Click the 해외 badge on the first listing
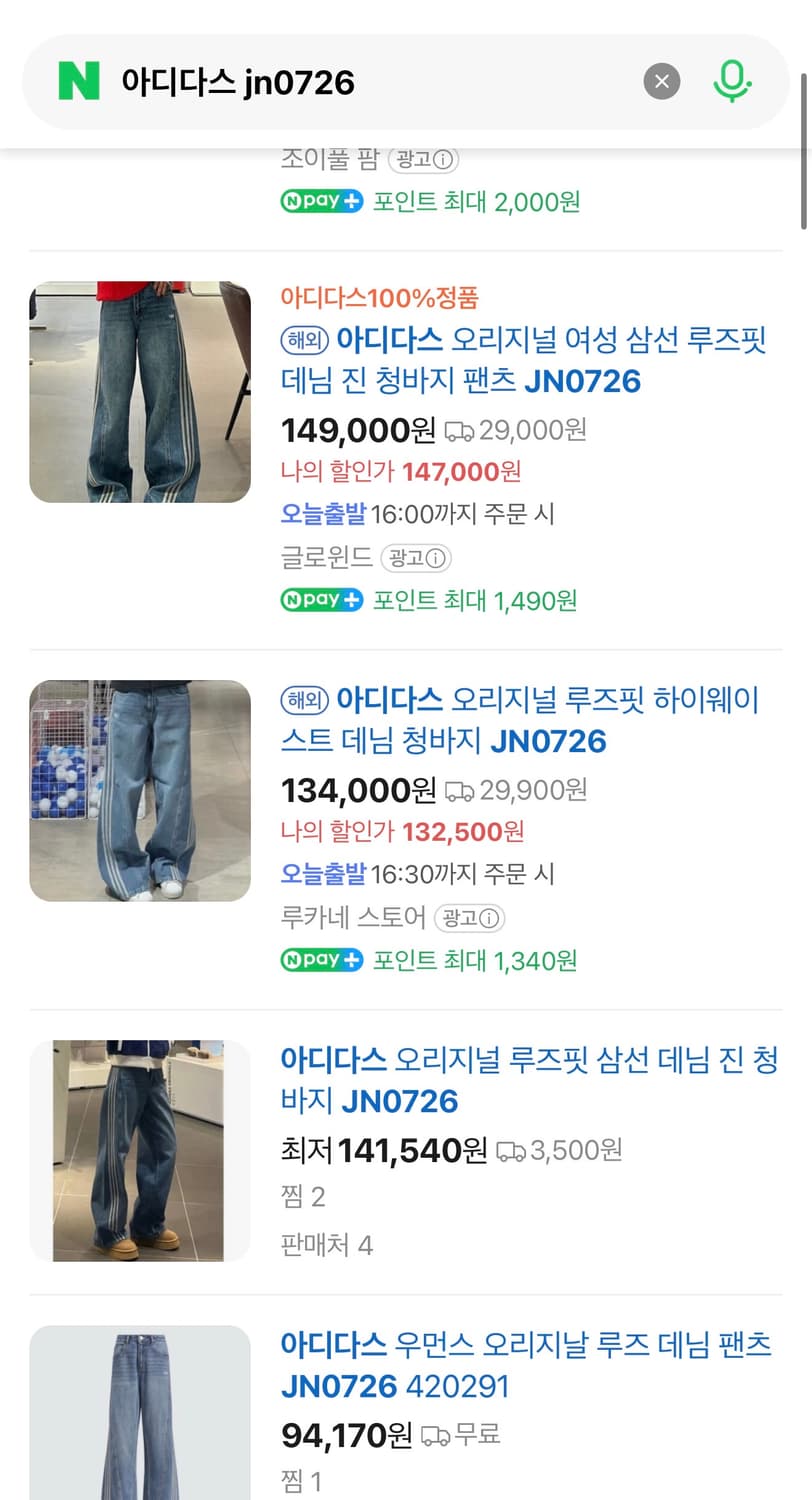The height and width of the screenshot is (1500, 812). [x=302, y=340]
